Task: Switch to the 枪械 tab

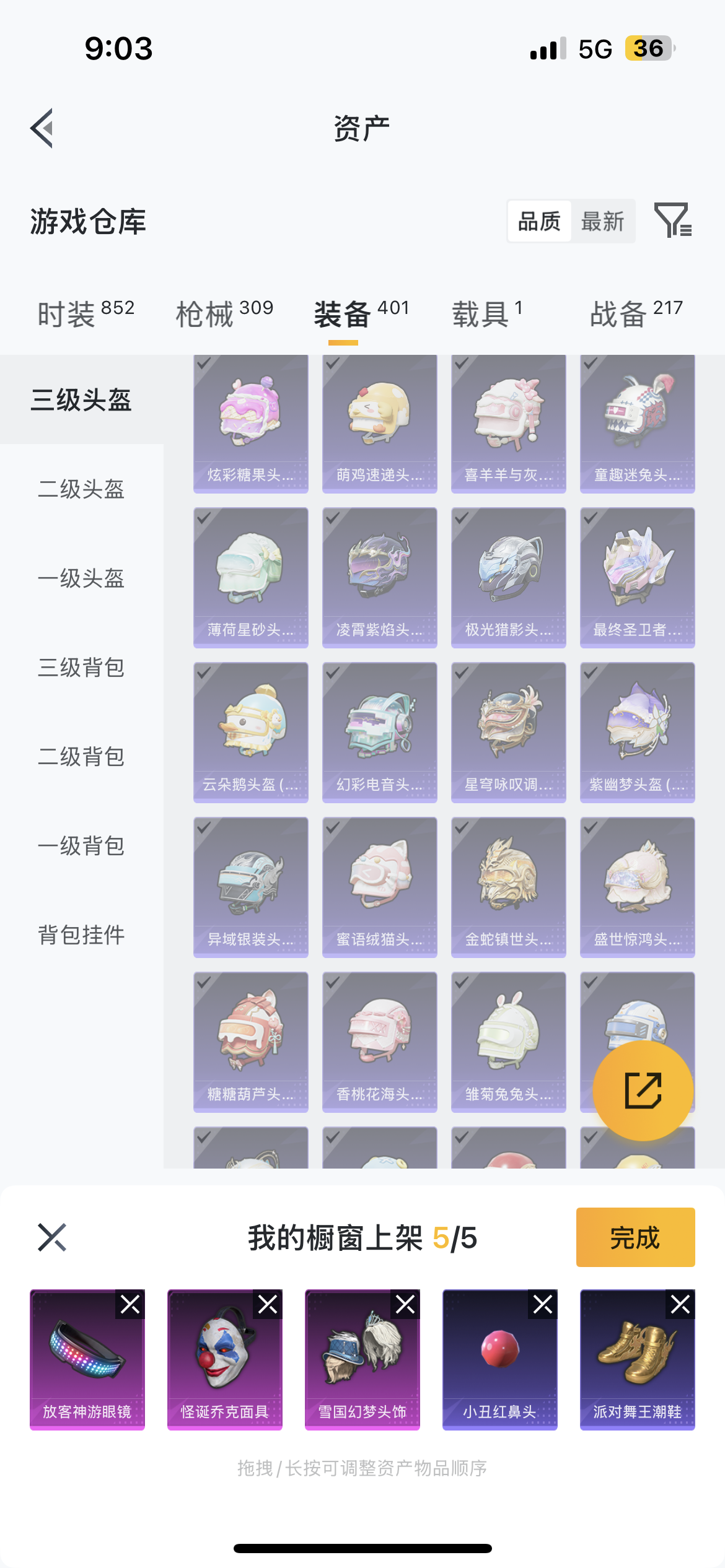Action: pos(224,313)
